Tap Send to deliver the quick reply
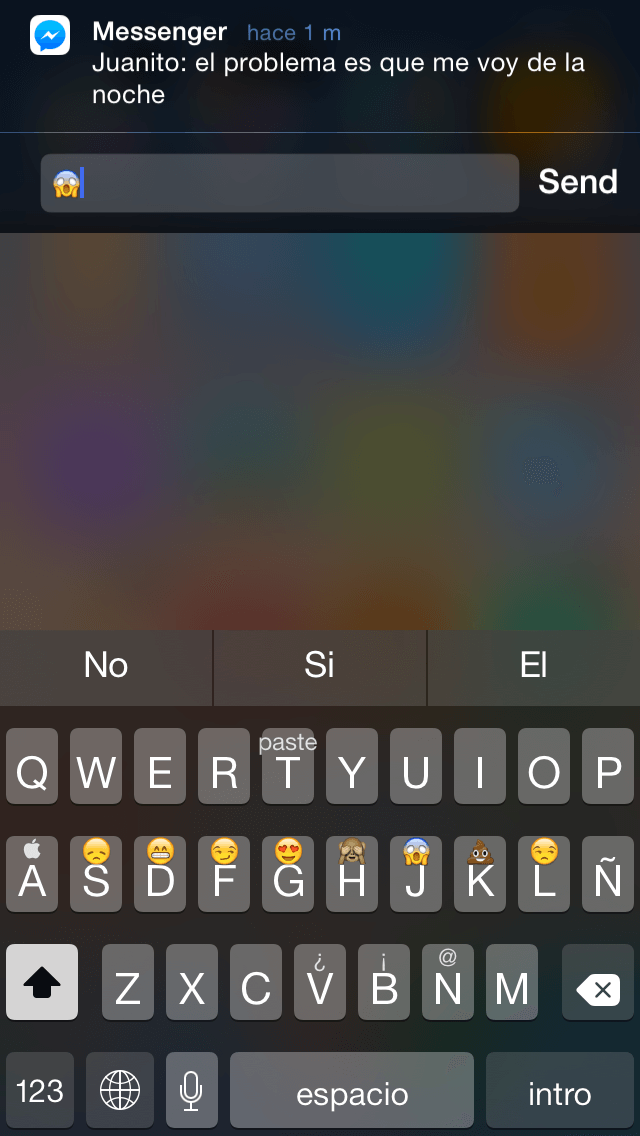Image resolution: width=640 pixels, height=1136 pixels. point(577,182)
